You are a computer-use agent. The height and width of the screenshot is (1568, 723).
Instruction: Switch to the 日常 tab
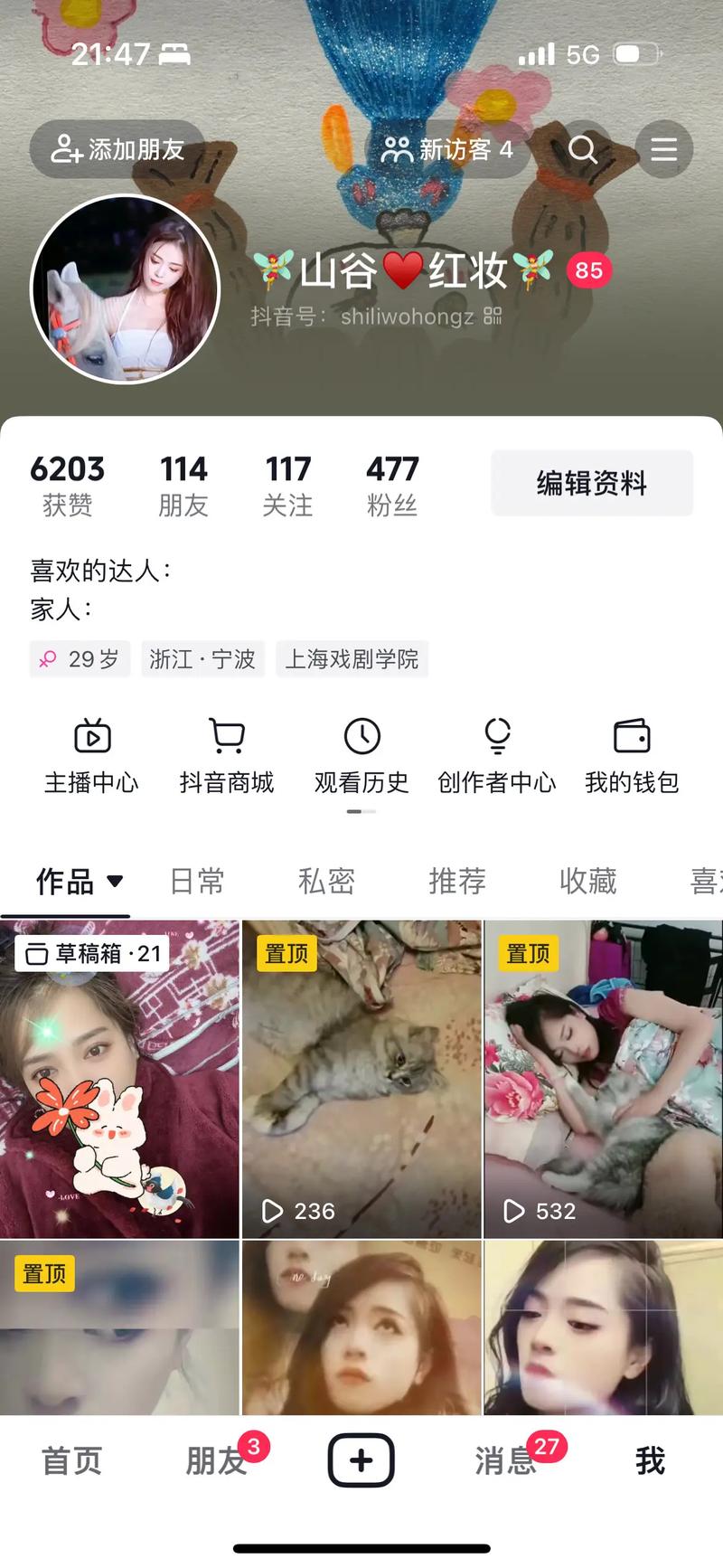coord(196,881)
